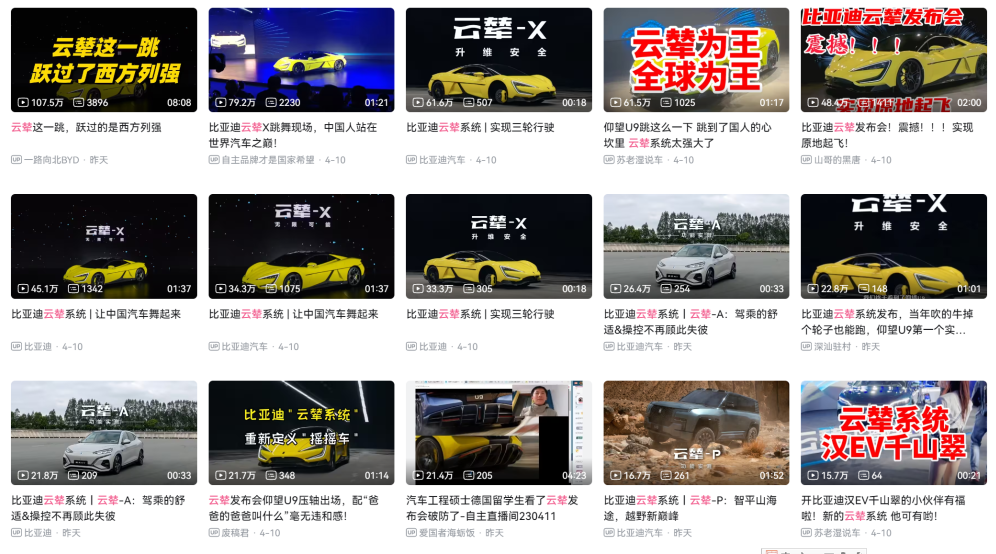The height and width of the screenshot is (554, 996).
Task: Visit uploader 一路向北BYD's page
Action: pyautogui.click(x=52, y=160)
